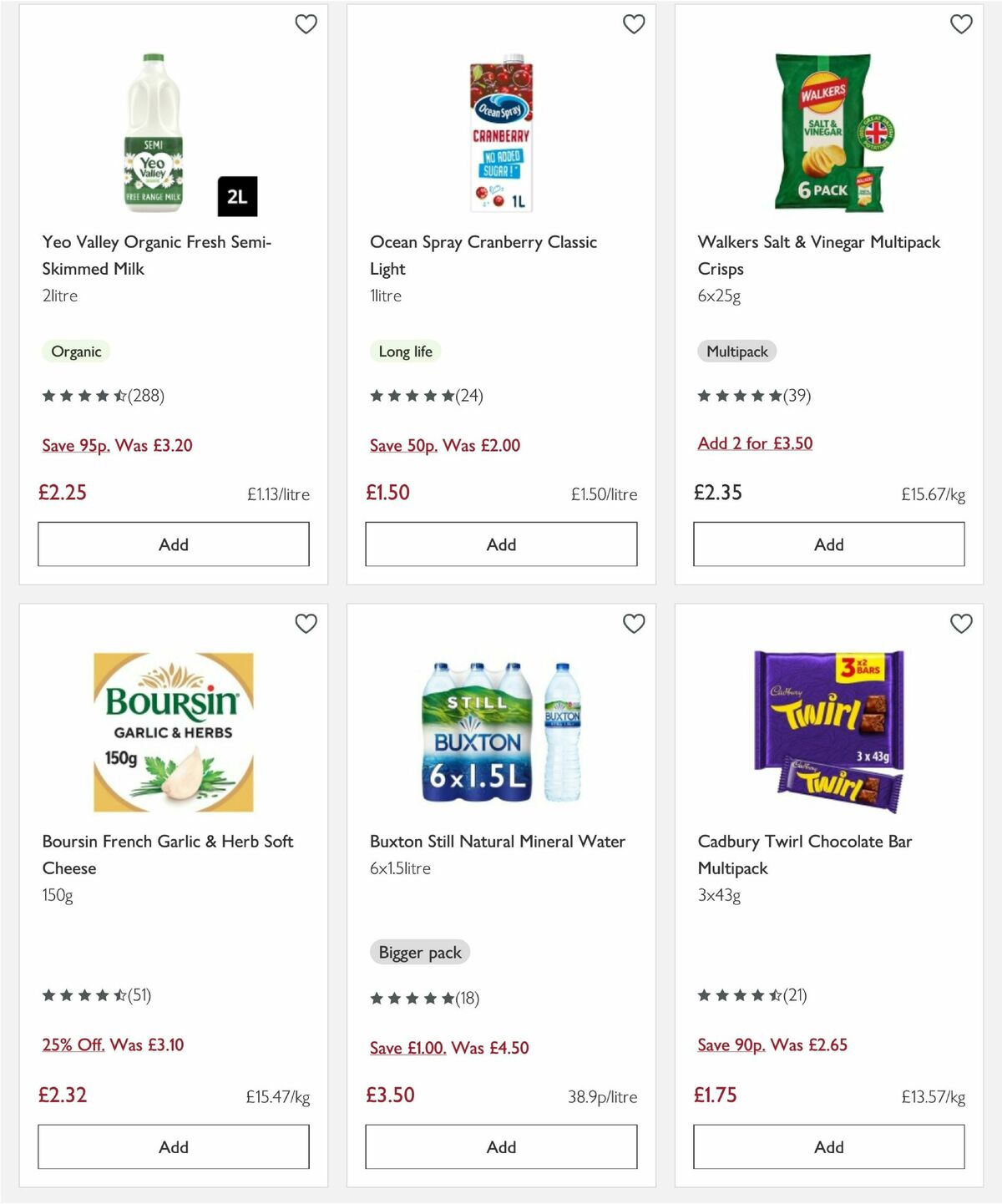Viewport: 1002px width, 1204px height.
Task: Add Buxton water to basket
Action: (x=500, y=1146)
